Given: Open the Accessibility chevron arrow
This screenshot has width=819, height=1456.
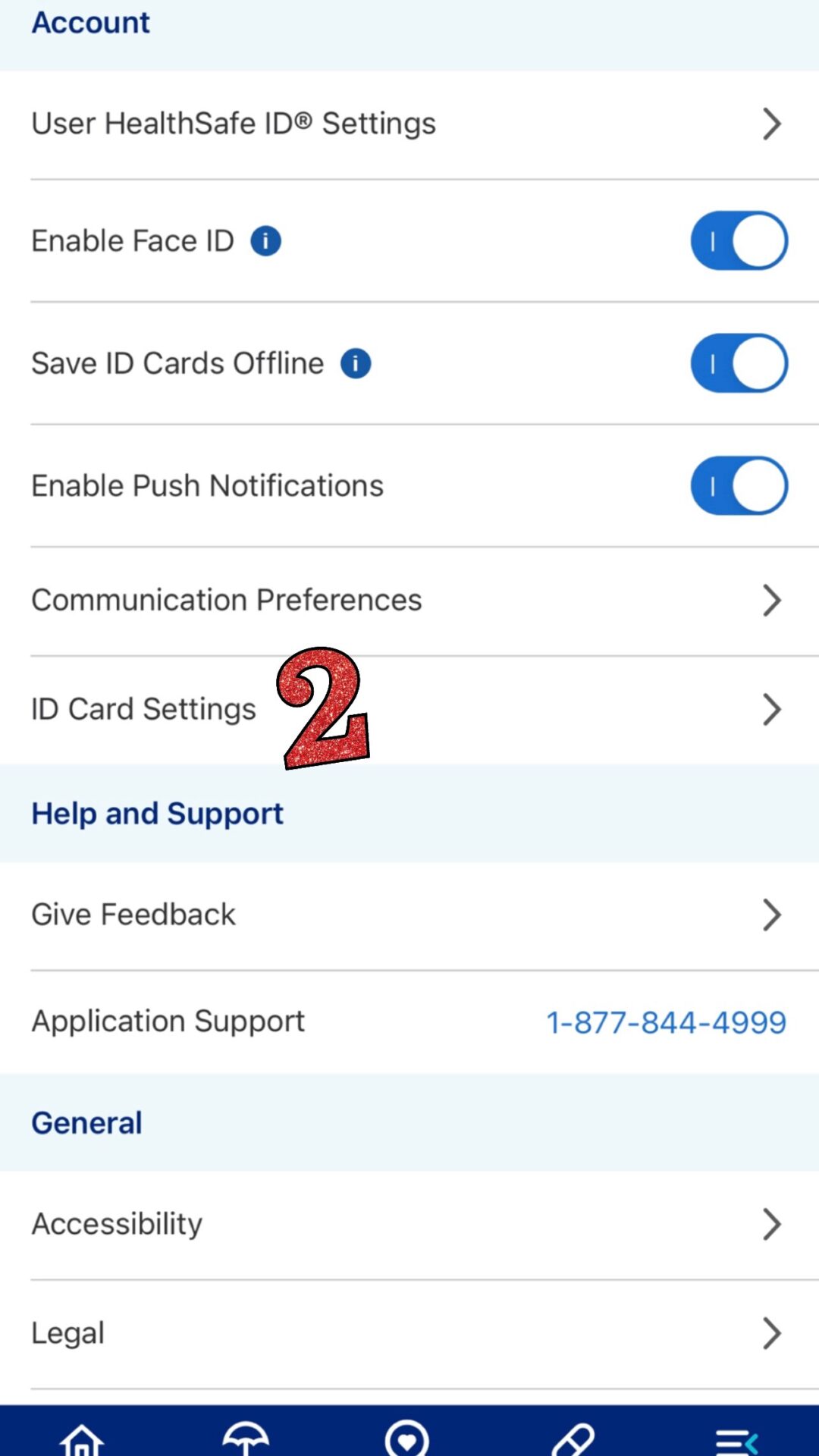Looking at the screenshot, I should pyautogui.click(x=771, y=1223).
